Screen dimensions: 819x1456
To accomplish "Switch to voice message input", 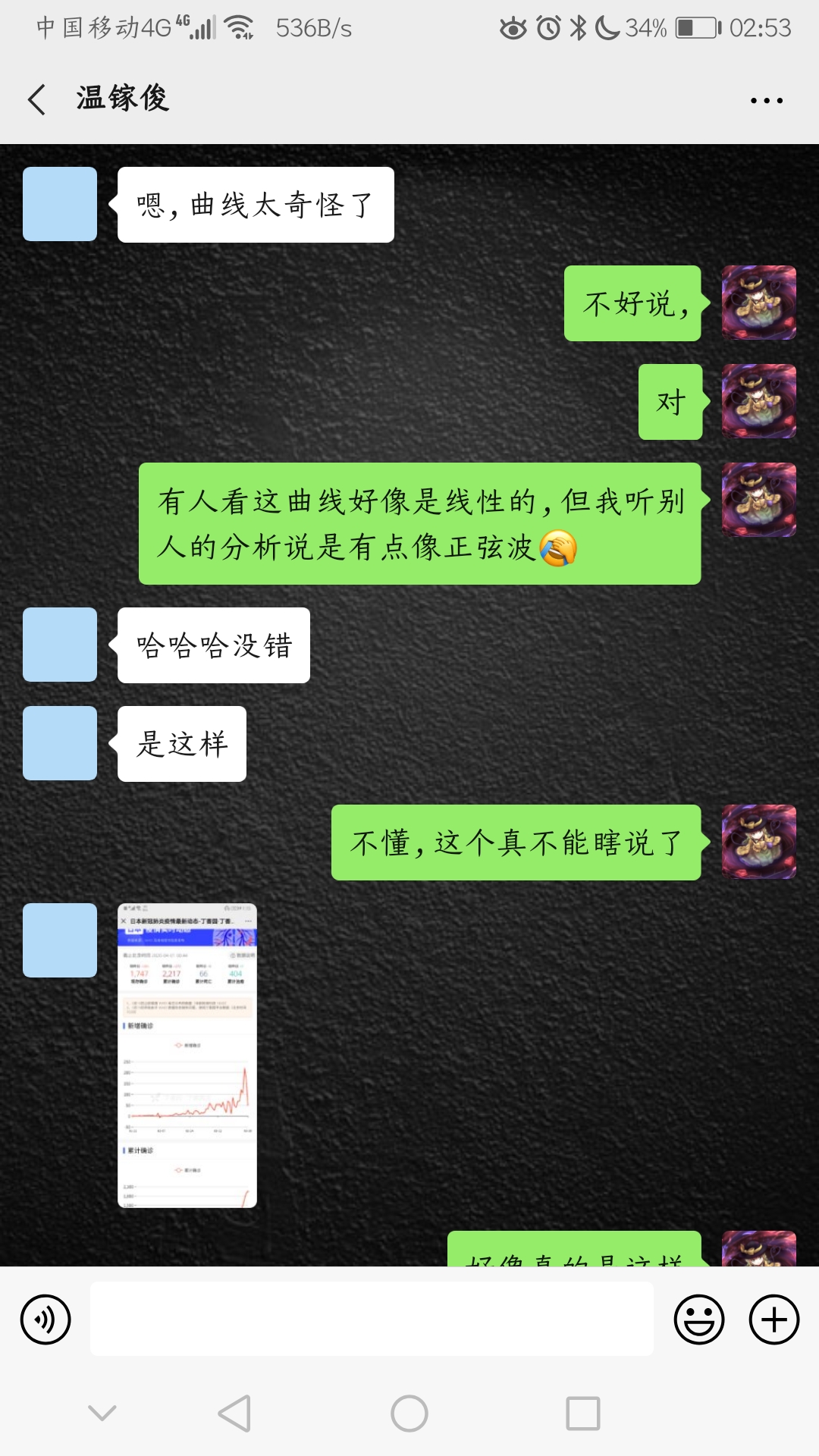I will tap(45, 1319).
